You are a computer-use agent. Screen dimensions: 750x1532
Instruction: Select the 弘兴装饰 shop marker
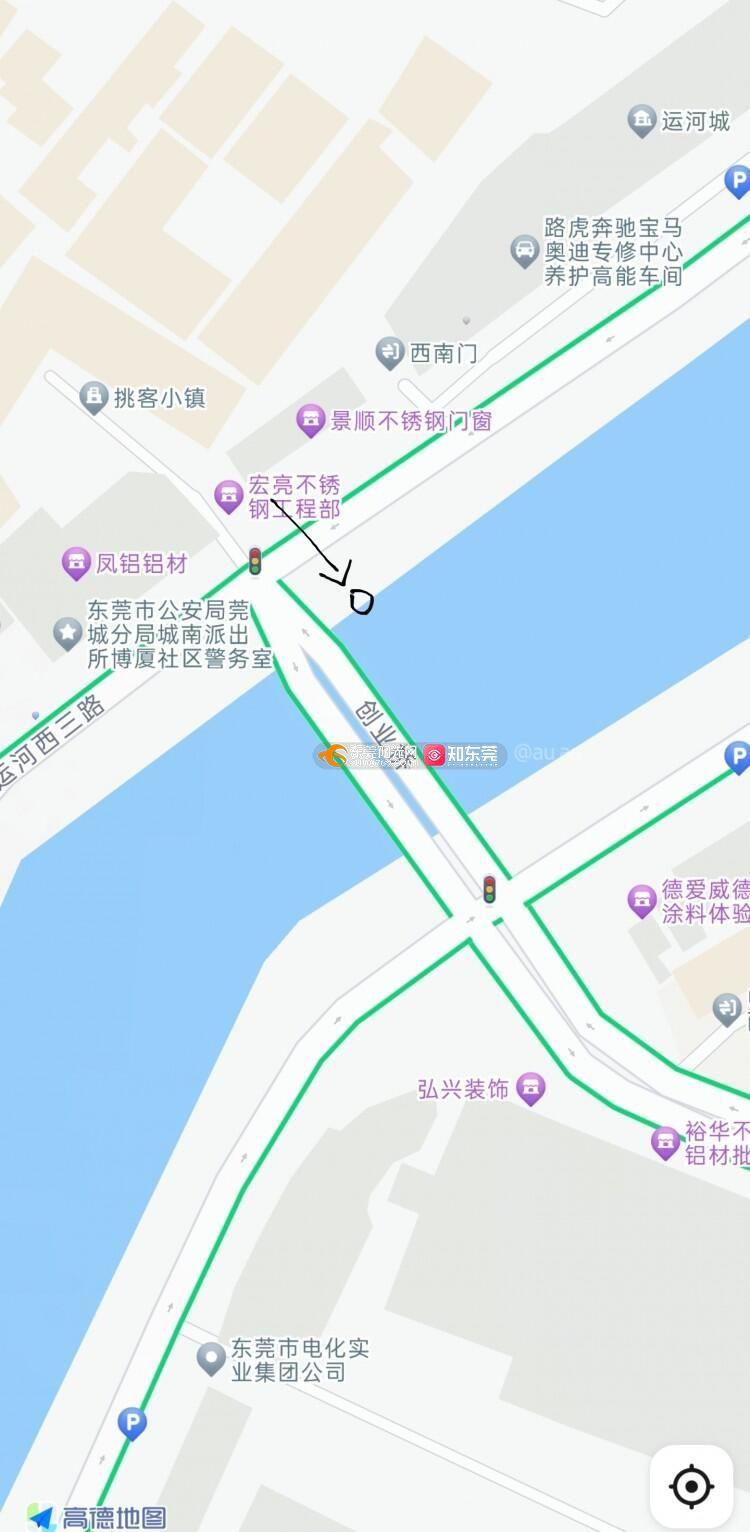pos(531,1089)
